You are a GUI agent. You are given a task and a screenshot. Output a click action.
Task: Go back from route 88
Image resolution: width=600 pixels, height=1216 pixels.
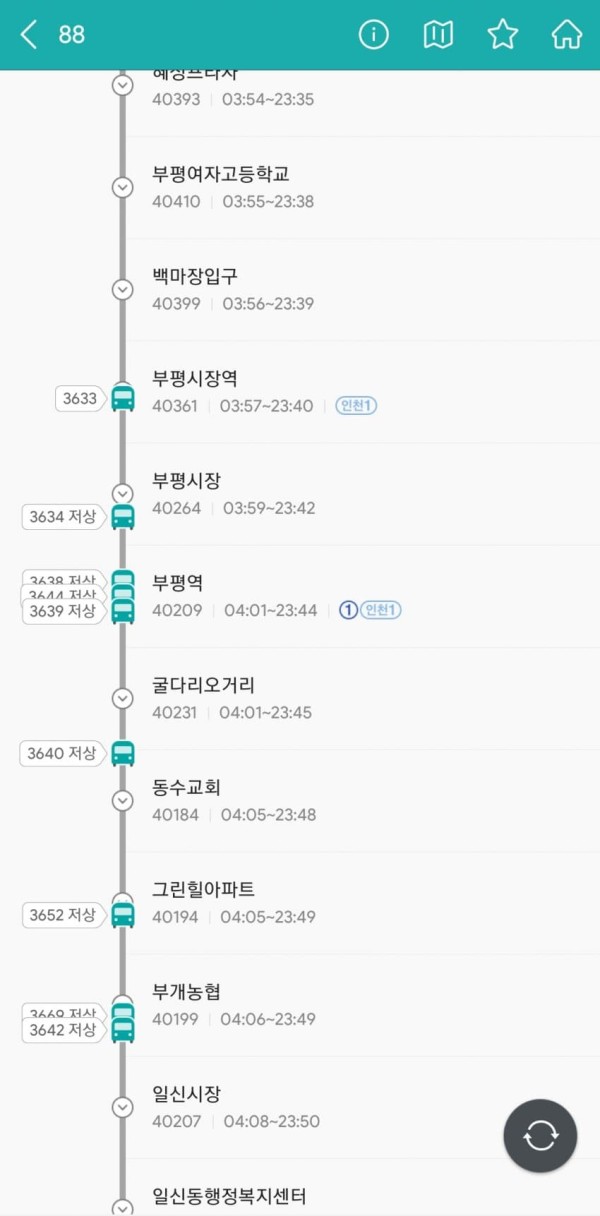[x=29, y=35]
